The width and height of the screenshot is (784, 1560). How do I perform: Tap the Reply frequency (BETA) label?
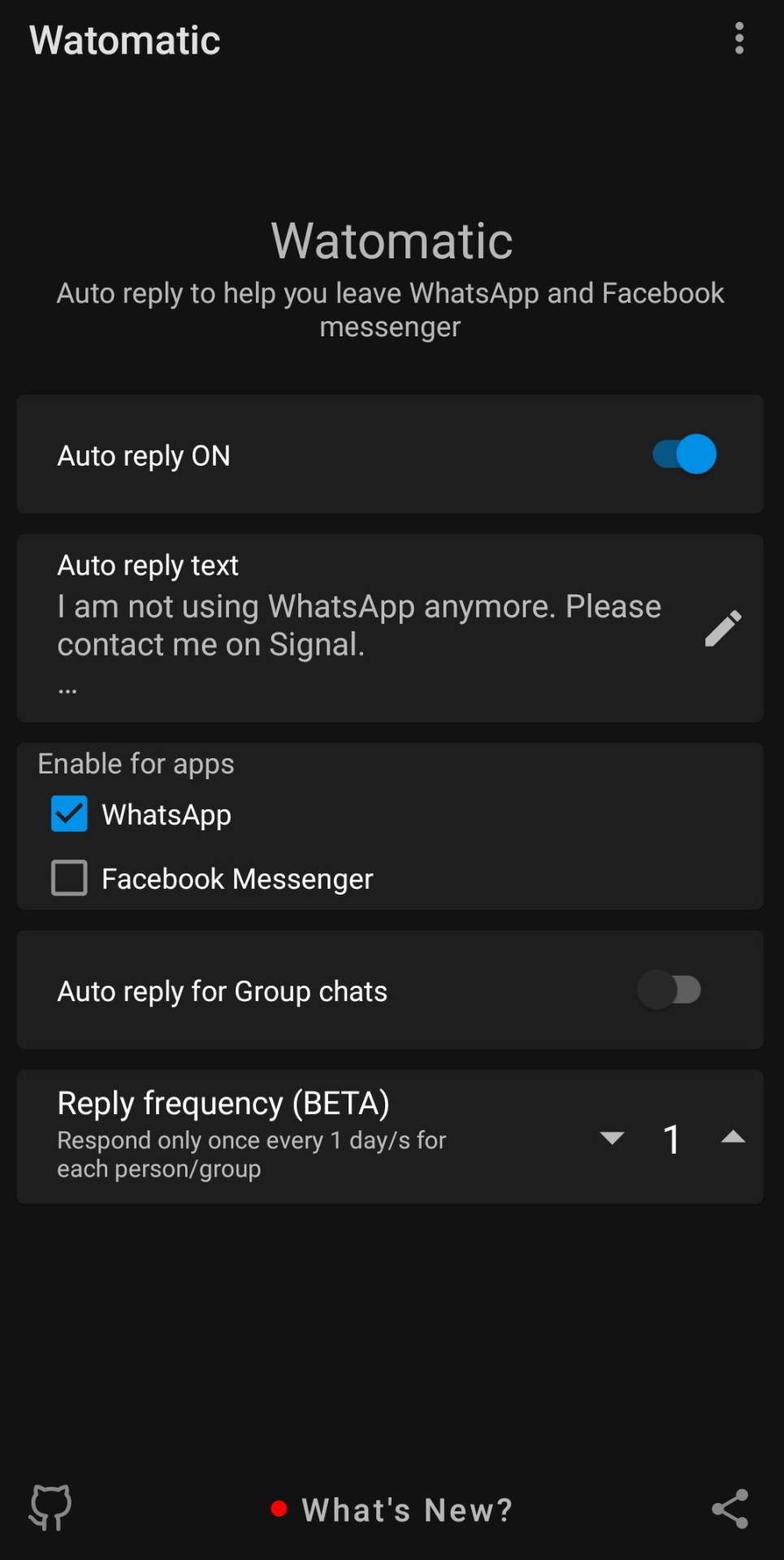[223, 1103]
